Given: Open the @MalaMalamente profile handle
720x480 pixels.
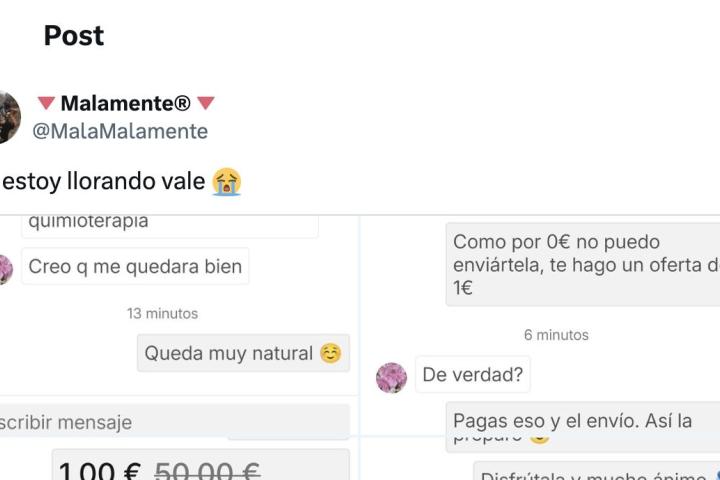Looking at the screenshot, I should pyautogui.click(x=120, y=132).
